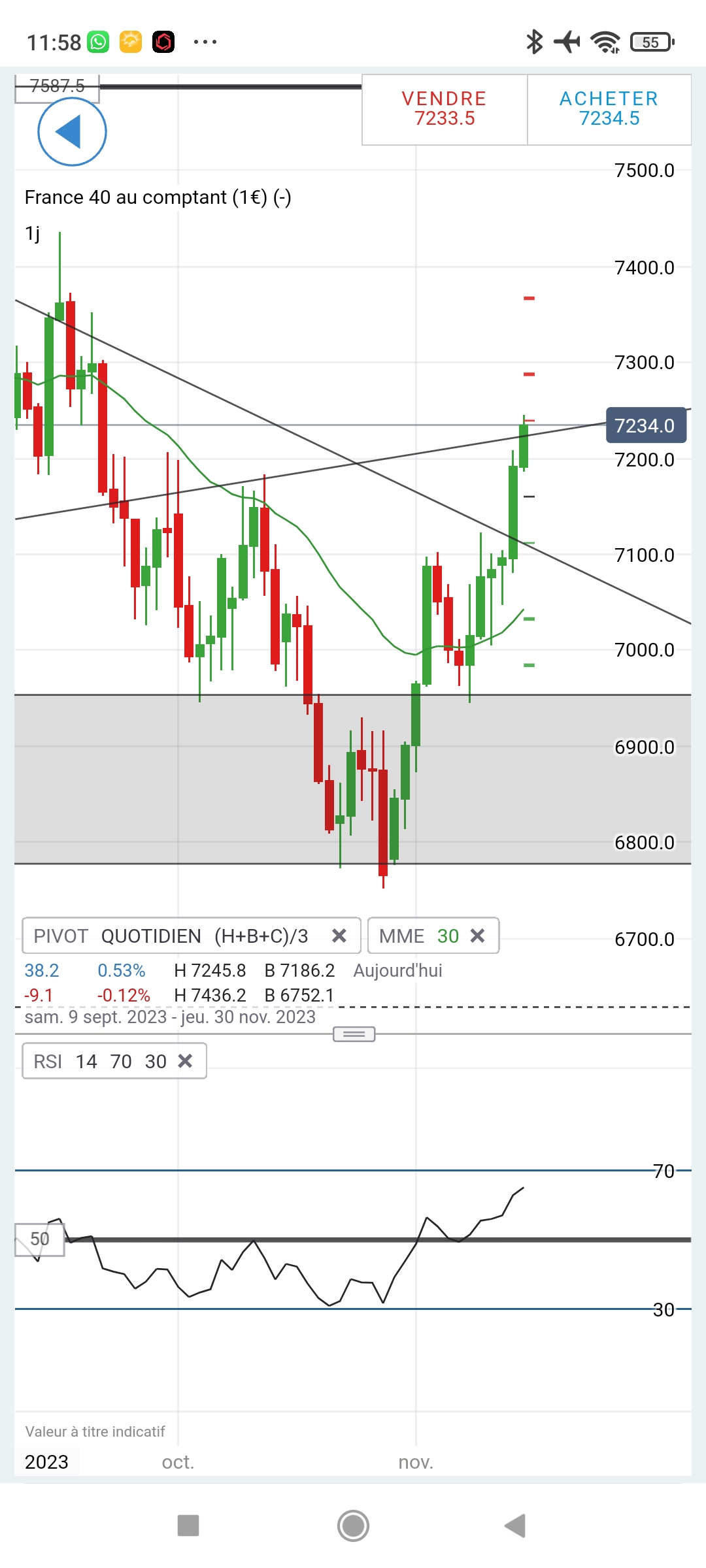The image size is (706, 1568).
Task: Tap the chart and RSI panel divider handle
Action: pyautogui.click(x=354, y=1034)
